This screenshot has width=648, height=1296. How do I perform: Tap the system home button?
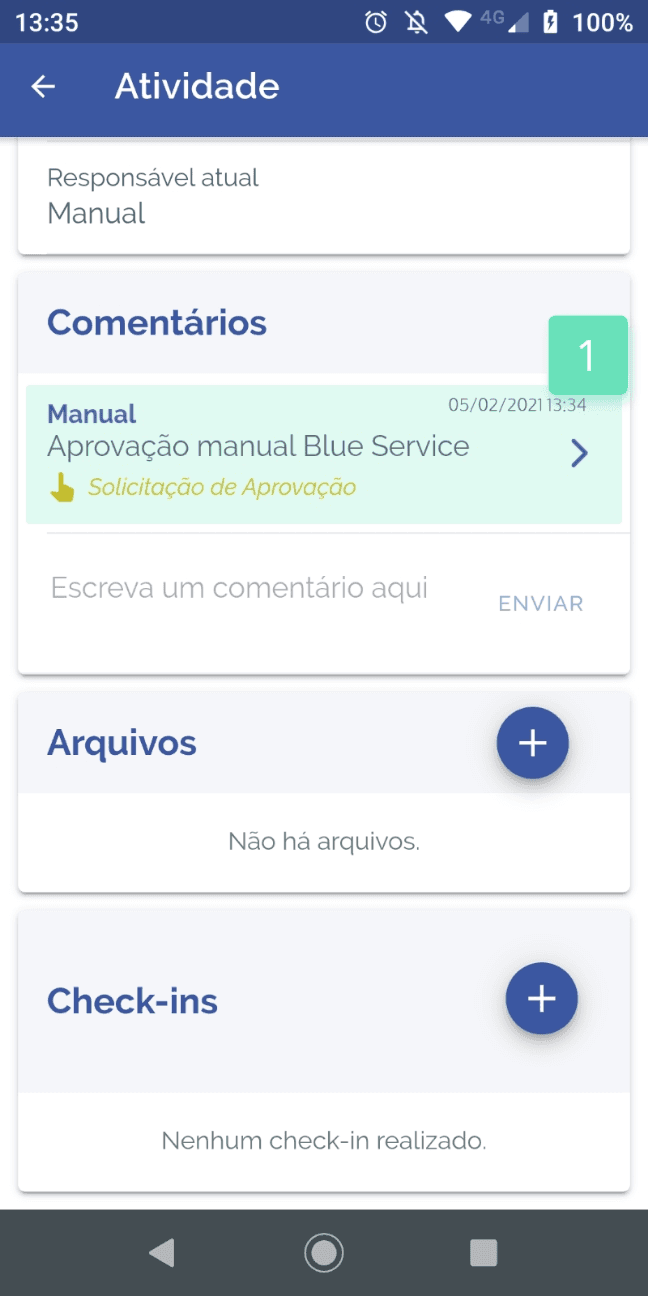coord(324,1252)
